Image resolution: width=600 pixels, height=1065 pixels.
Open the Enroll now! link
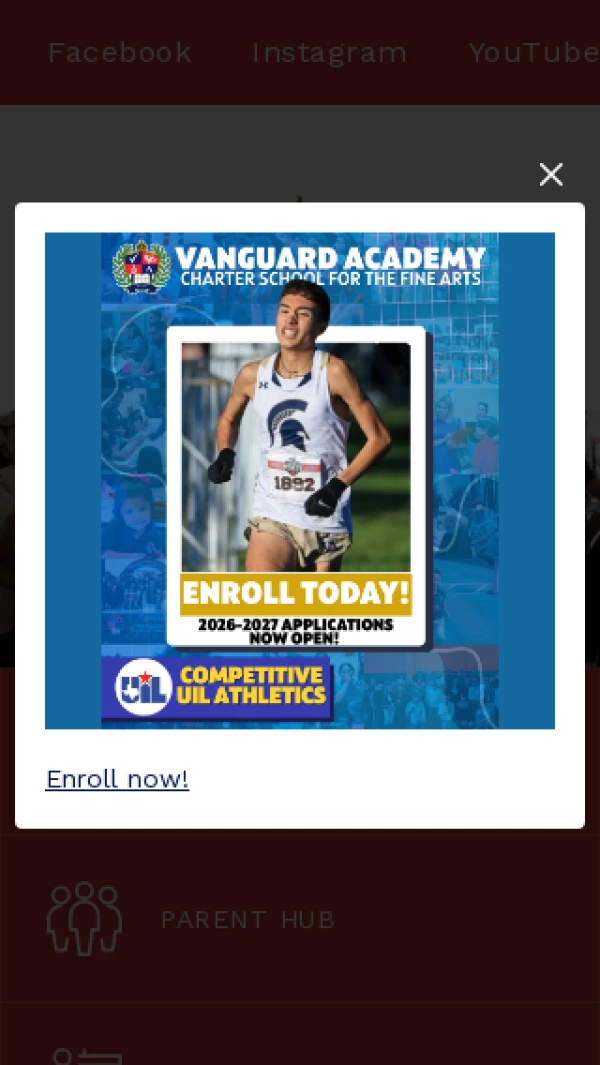click(117, 779)
